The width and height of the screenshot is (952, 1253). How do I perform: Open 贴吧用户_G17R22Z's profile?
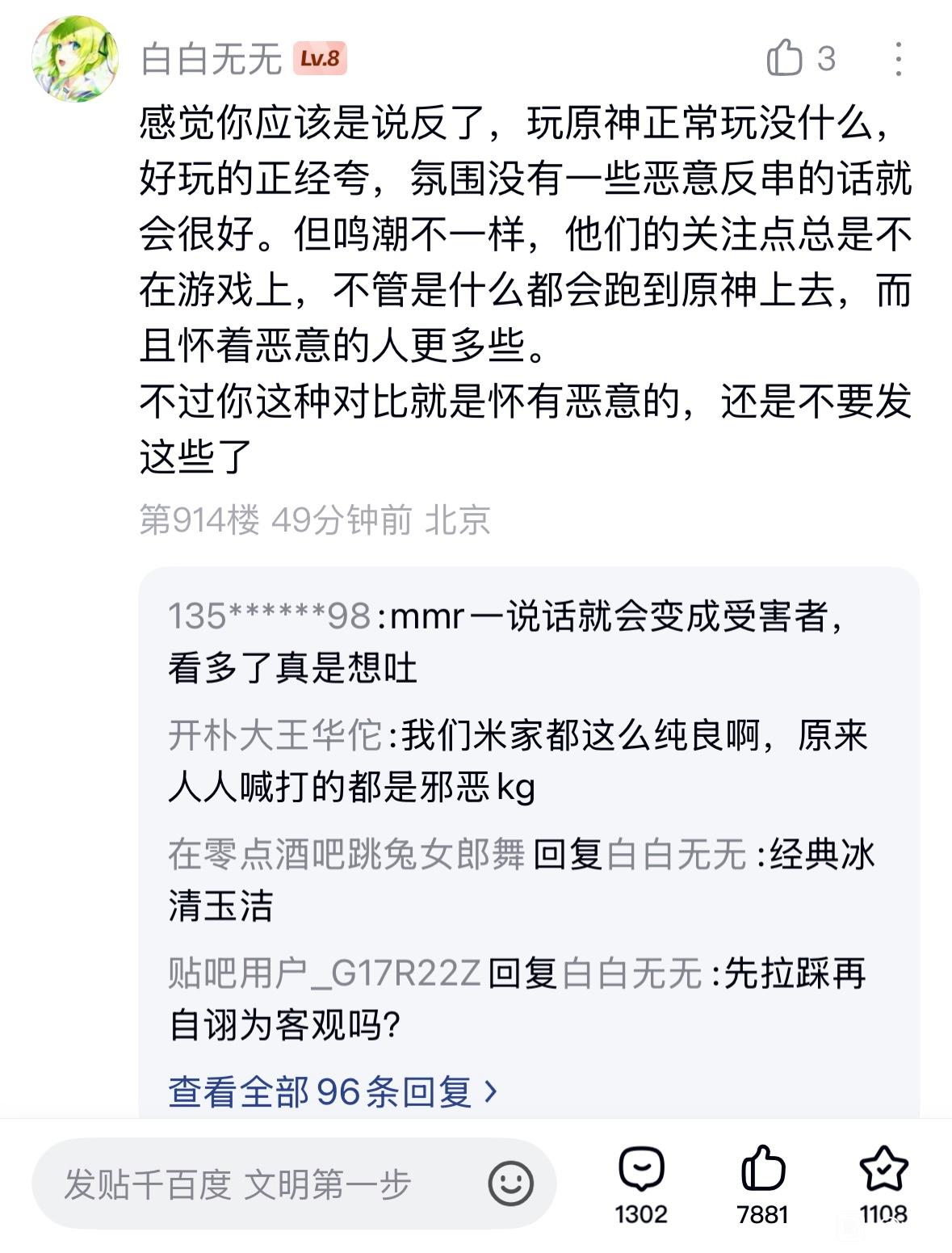point(324,973)
